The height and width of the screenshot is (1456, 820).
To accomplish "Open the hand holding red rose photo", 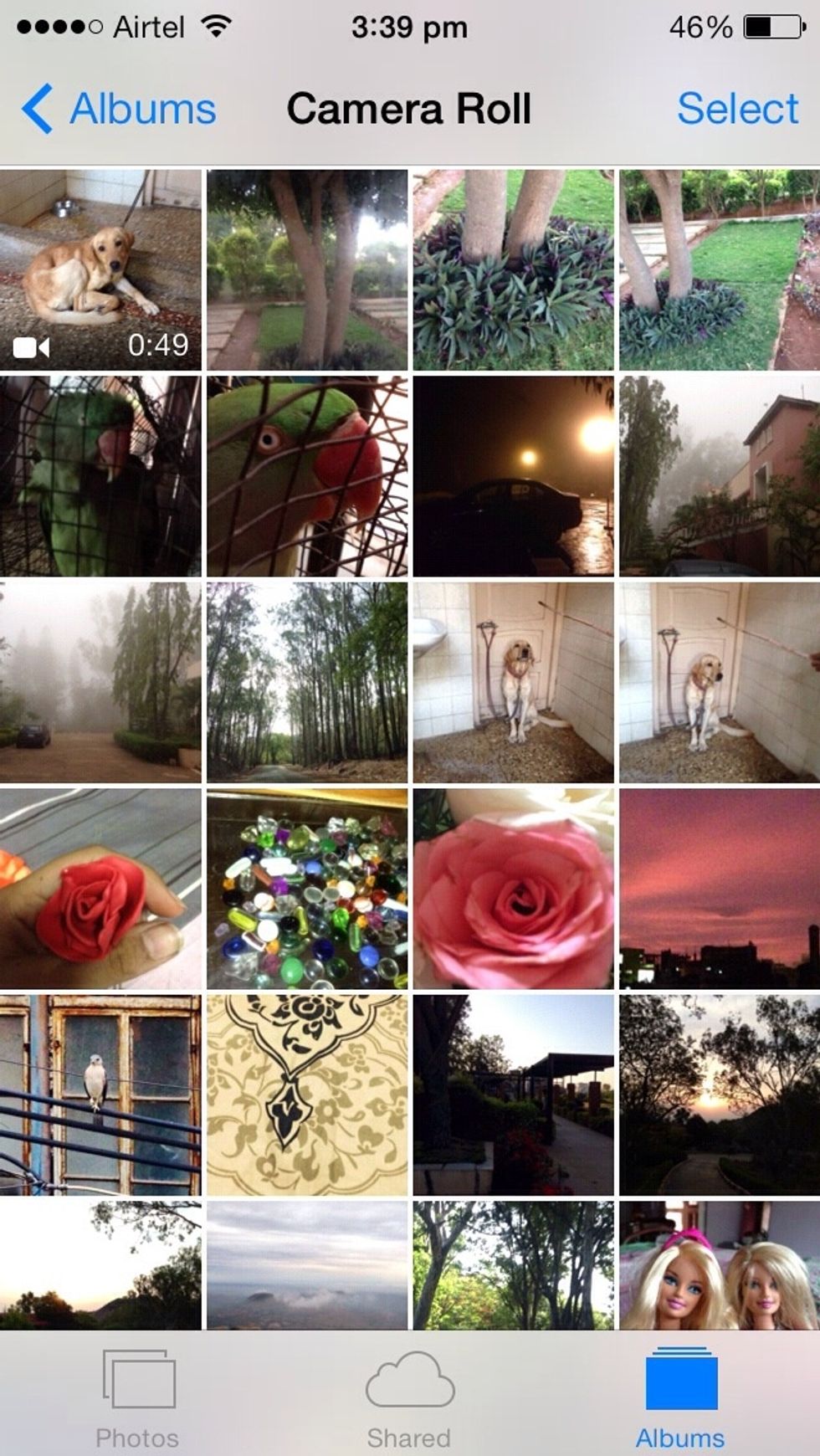I will click(100, 889).
